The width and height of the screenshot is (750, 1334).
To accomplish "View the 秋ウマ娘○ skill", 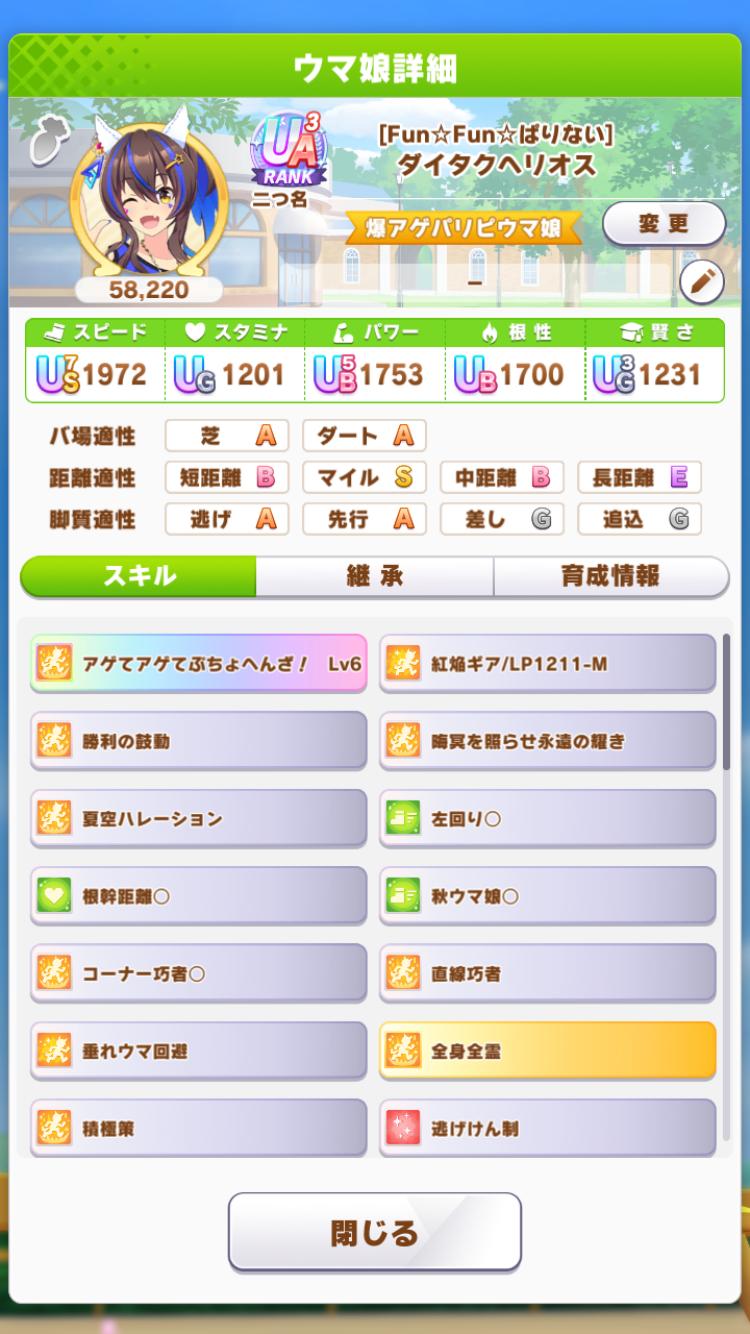I will click(x=547, y=896).
